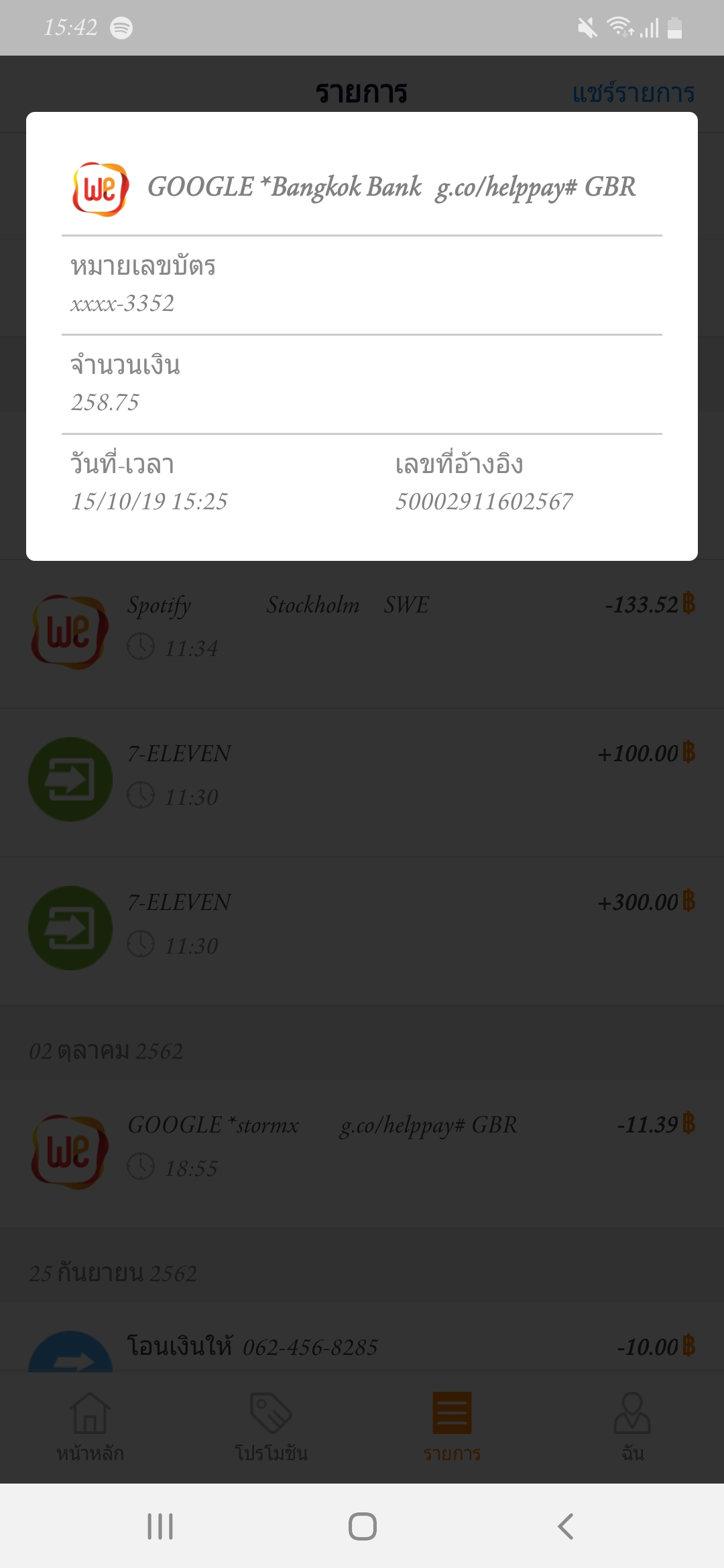Tap the green transfer icon beside 7-ELEVEN +300.00

pos(70,928)
